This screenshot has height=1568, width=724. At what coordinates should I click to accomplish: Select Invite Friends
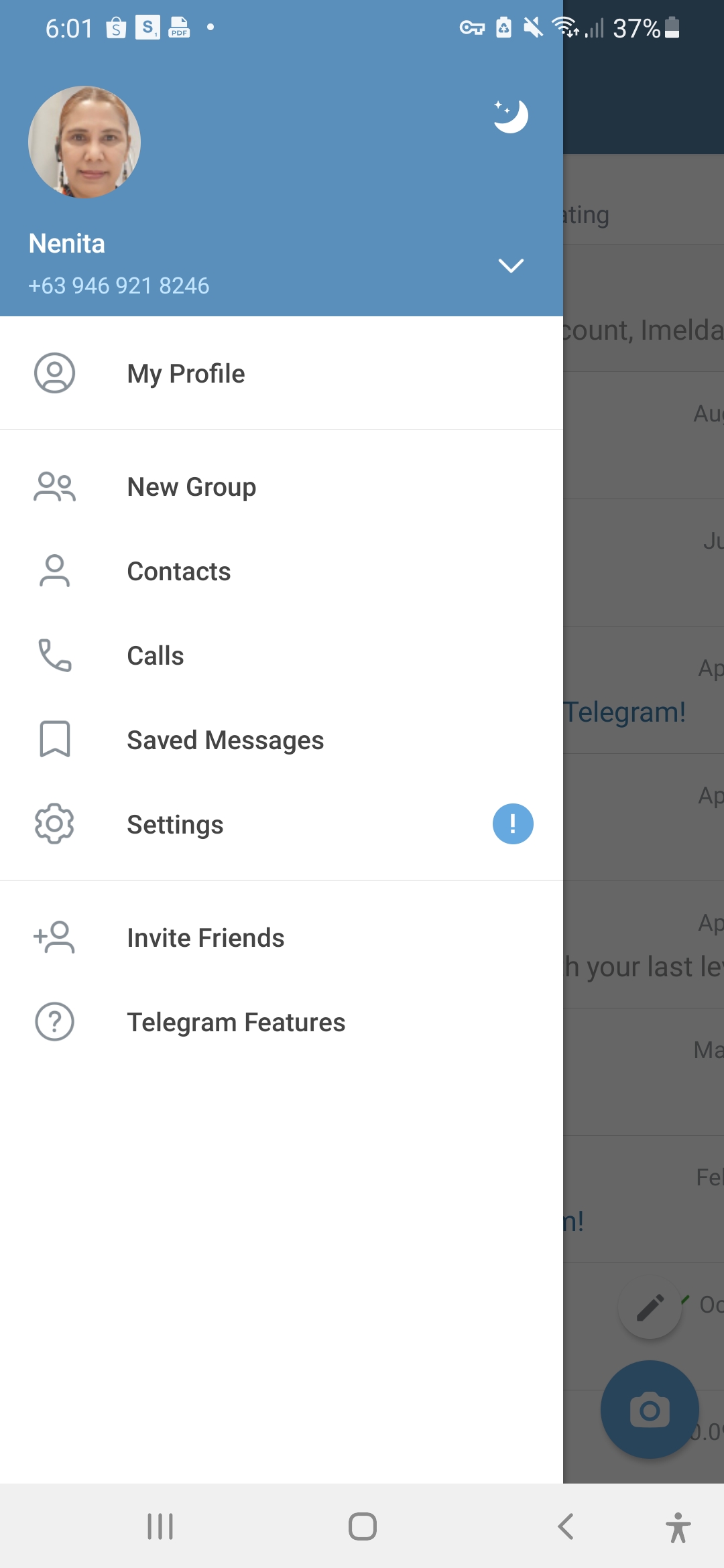pyautogui.click(x=206, y=938)
